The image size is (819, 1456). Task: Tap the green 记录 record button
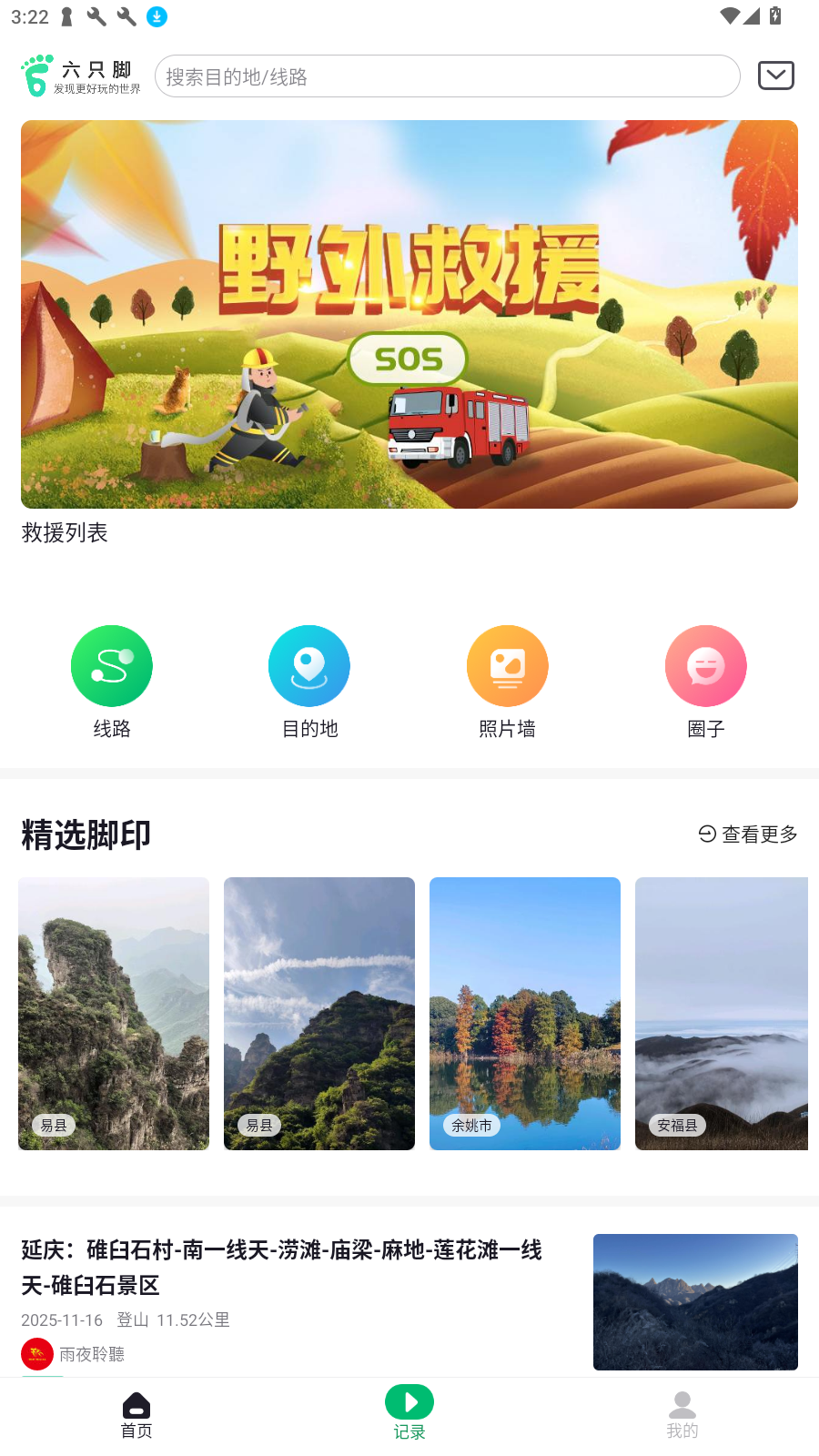coord(409,1402)
